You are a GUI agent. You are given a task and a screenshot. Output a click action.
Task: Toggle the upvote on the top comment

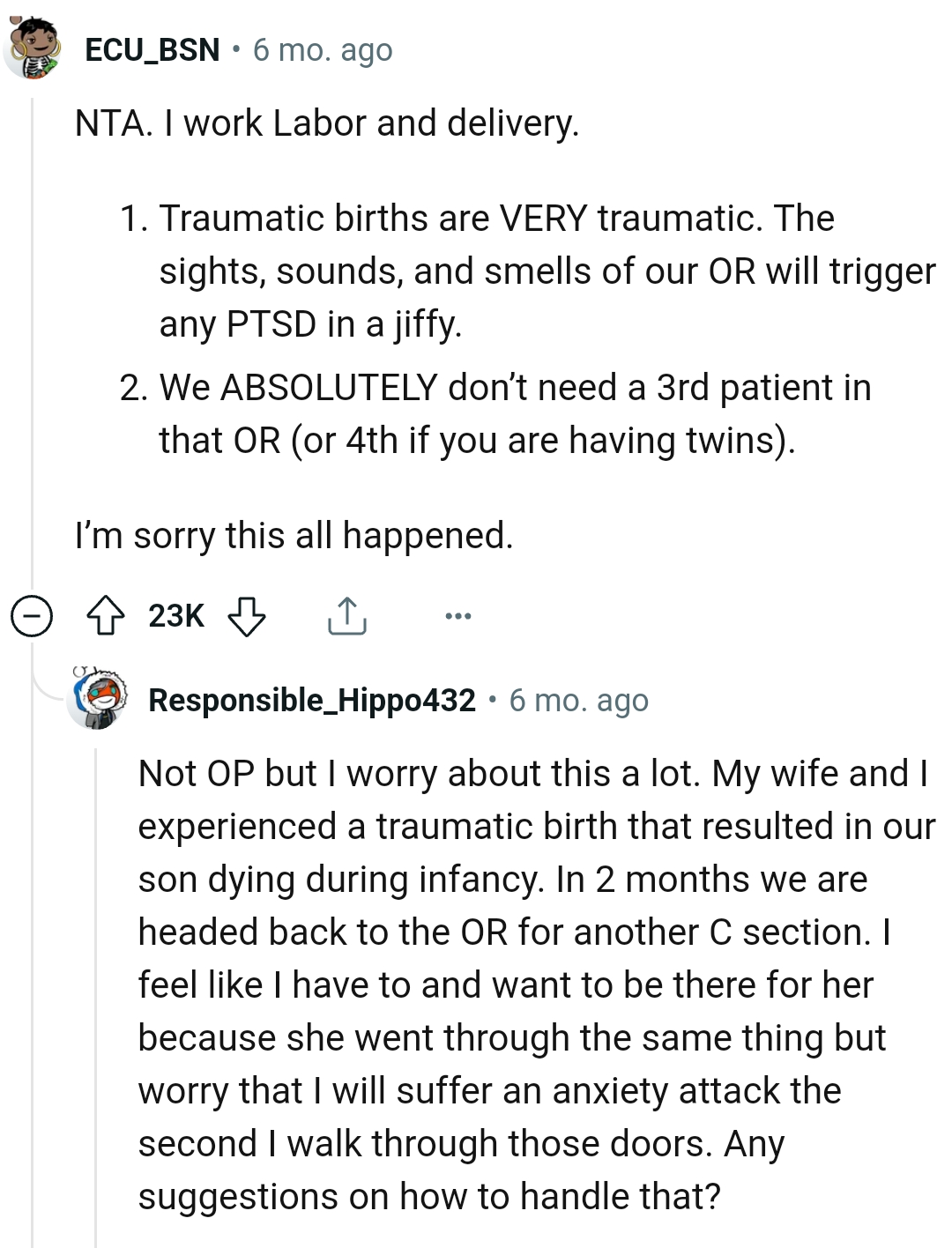pos(108,617)
